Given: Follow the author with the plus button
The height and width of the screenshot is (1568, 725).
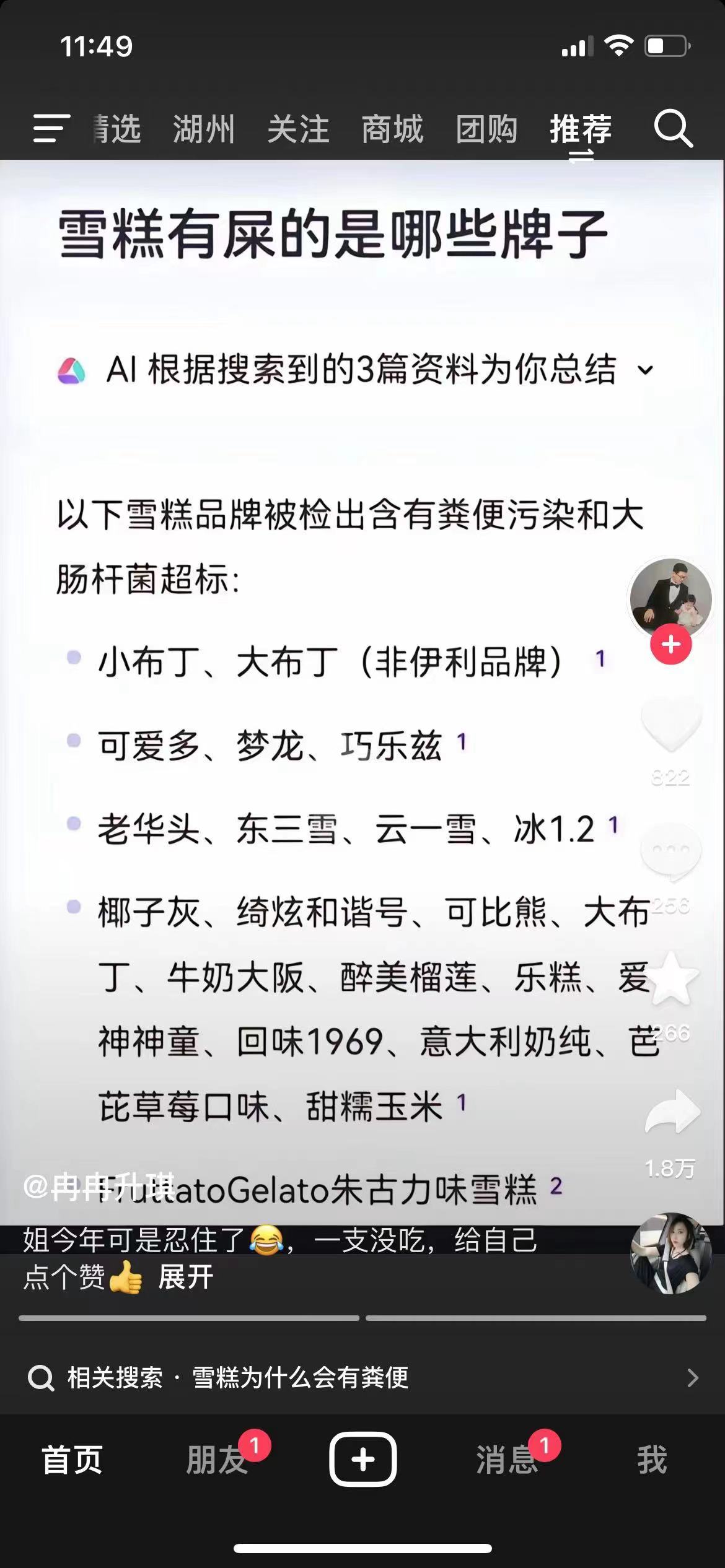Looking at the screenshot, I should [x=670, y=645].
